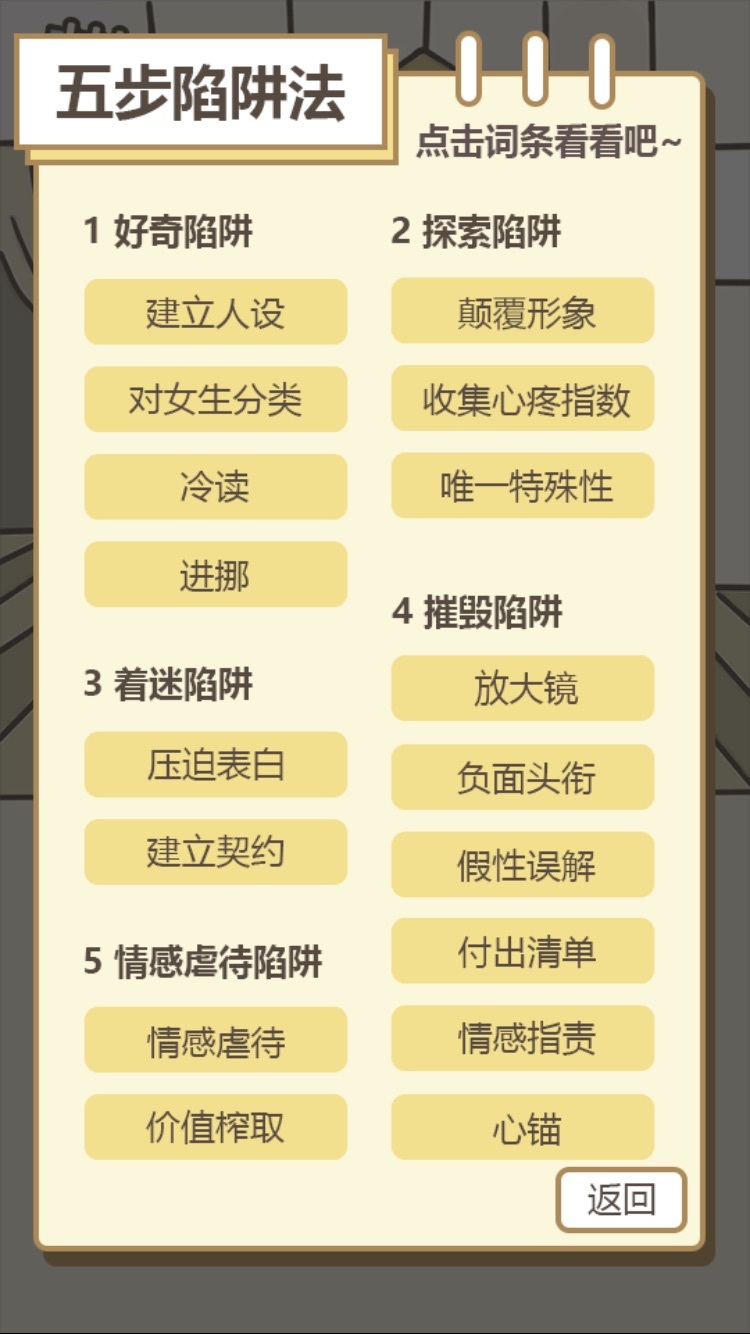This screenshot has width=750, height=1334.
Task: Open the 颠覆形象 entry
Action: [x=522, y=312]
